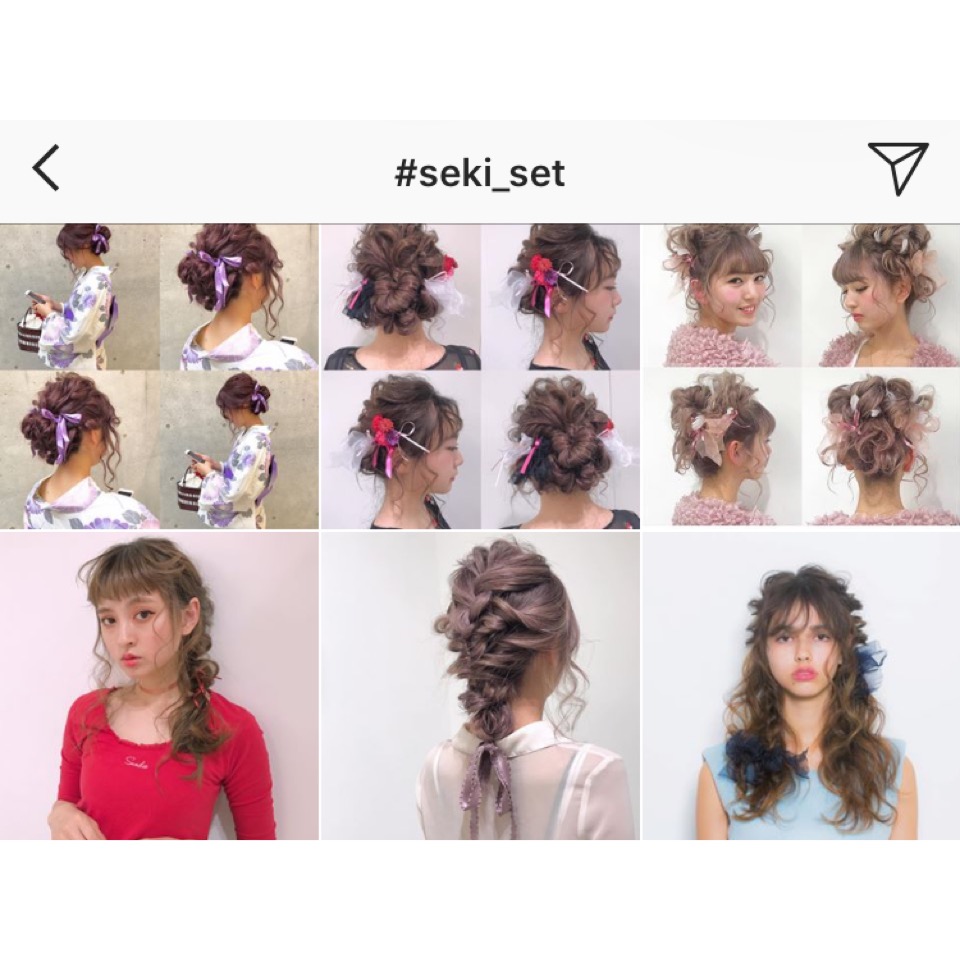
Task: Open the purple ribbon yukata hairstyle post
Action: click(159, 376)
